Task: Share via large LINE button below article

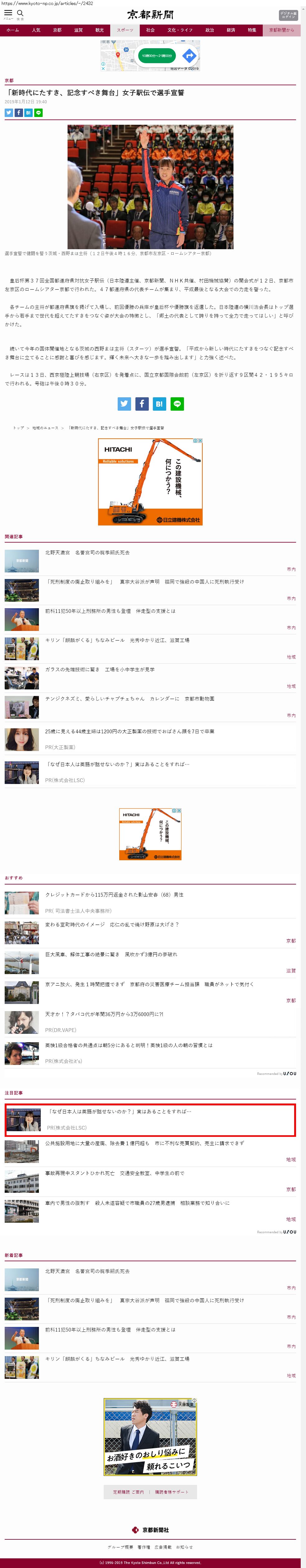Action: click(177, 404)
